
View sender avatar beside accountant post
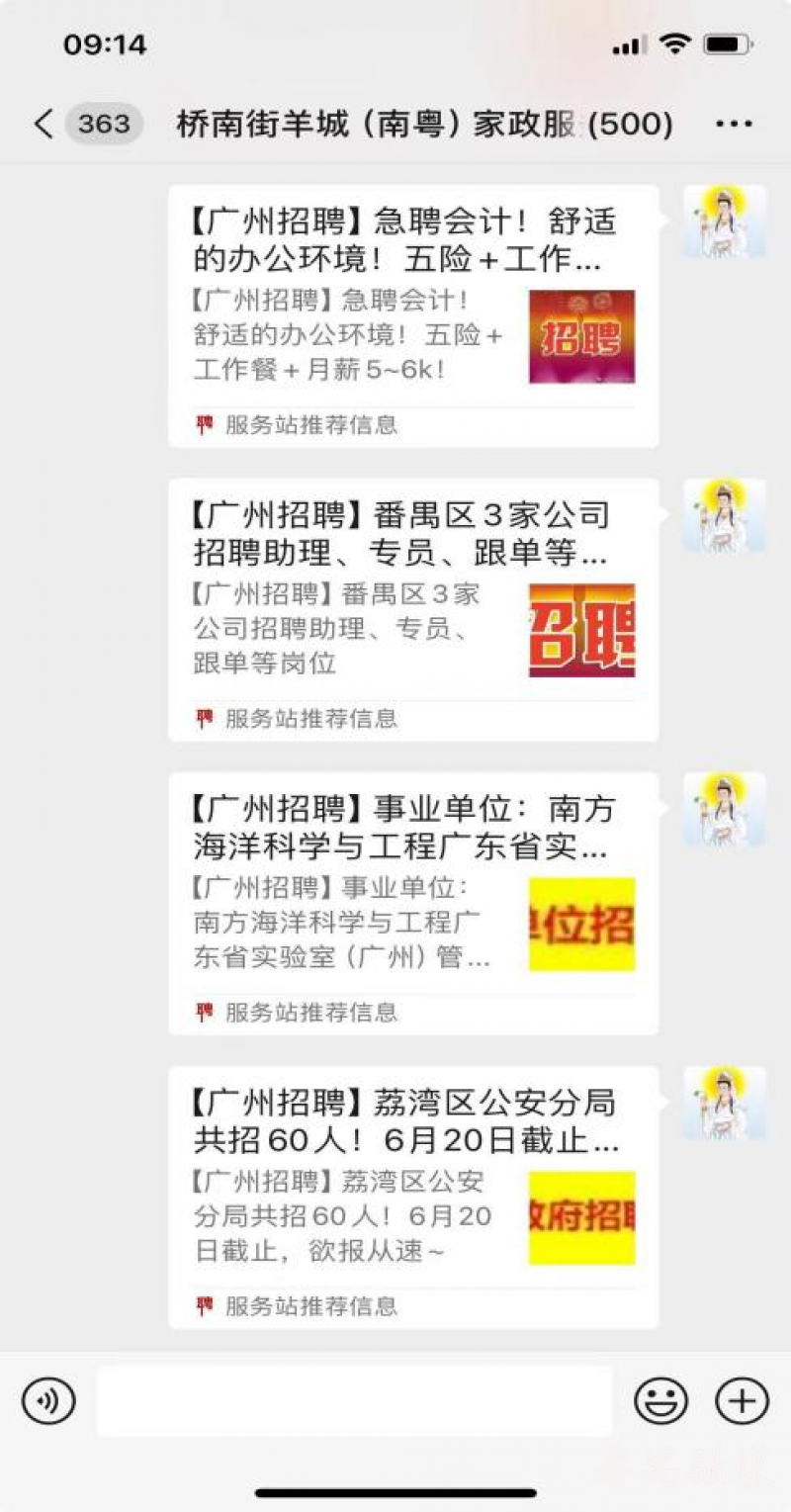click(725, 222)
